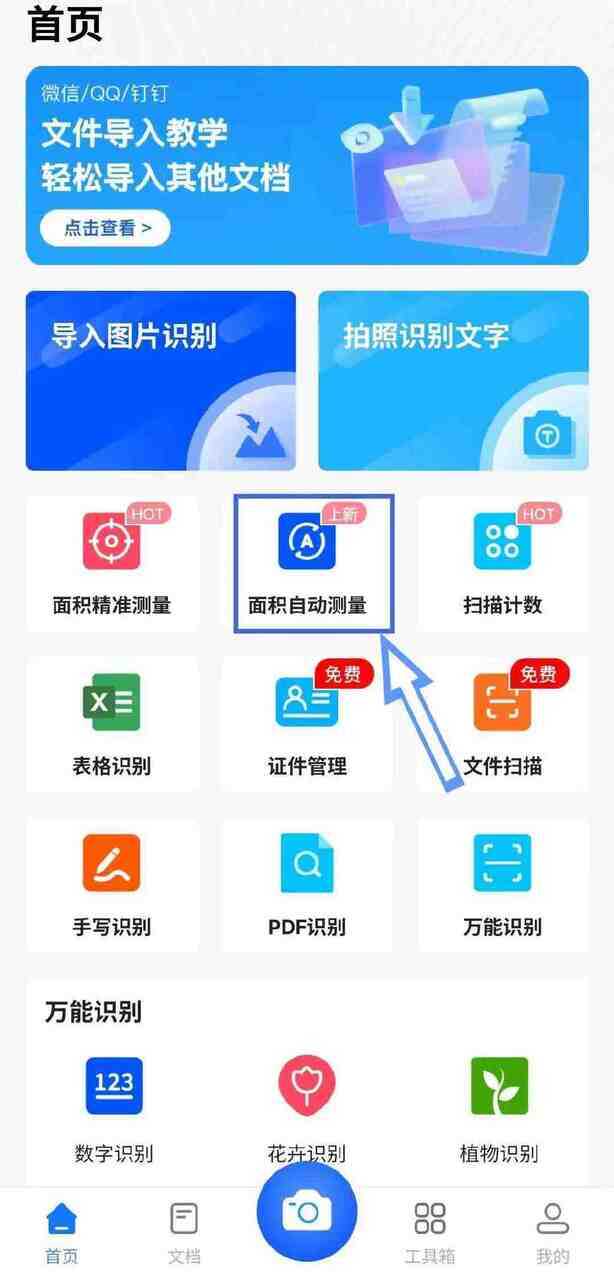Open 拍照识别文字 card
The image size is (614, 1279).
coord(453,380)
